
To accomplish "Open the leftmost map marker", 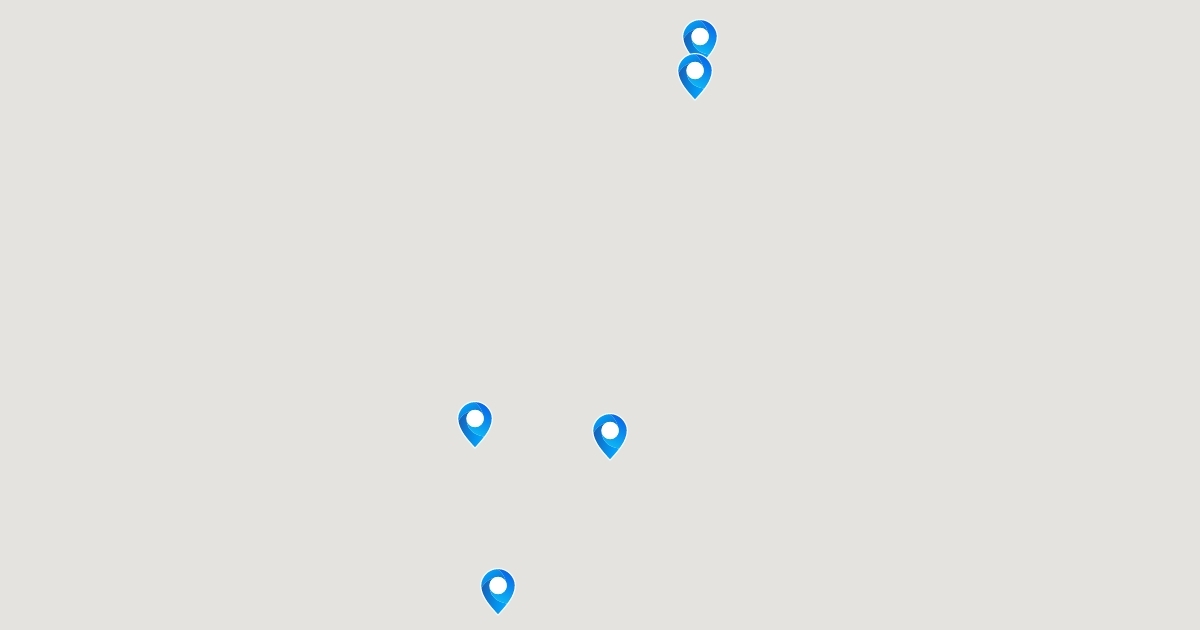I will pos(475,422).
